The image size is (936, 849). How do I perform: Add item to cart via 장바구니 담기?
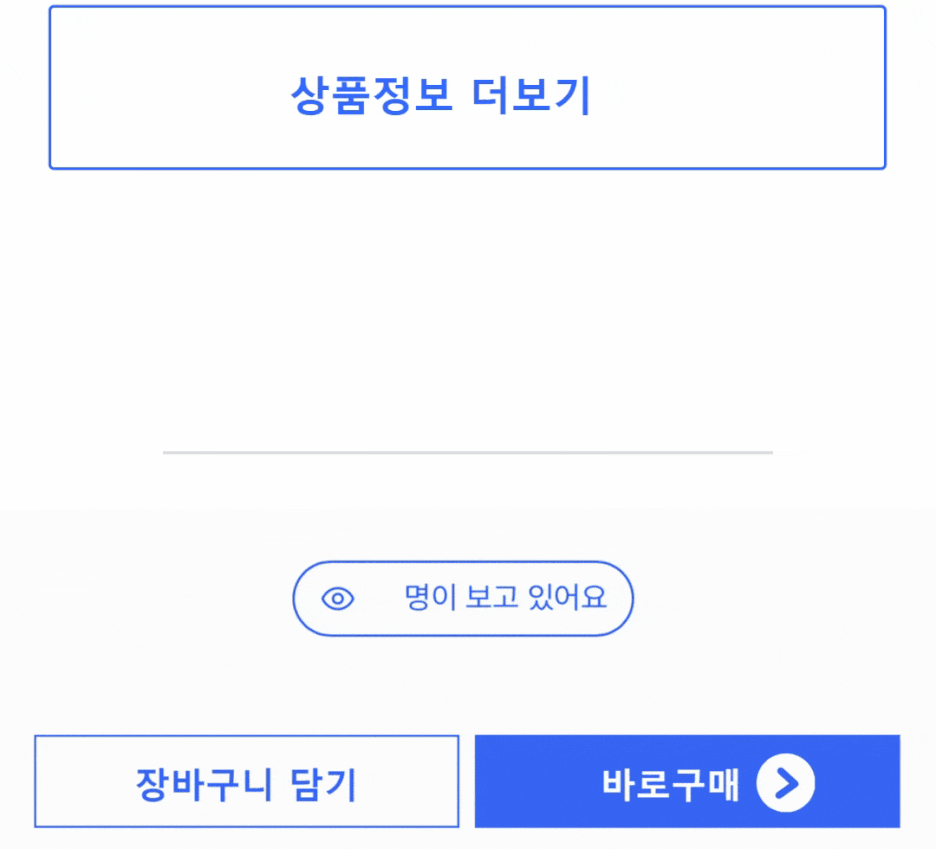(x=246, y=782)
